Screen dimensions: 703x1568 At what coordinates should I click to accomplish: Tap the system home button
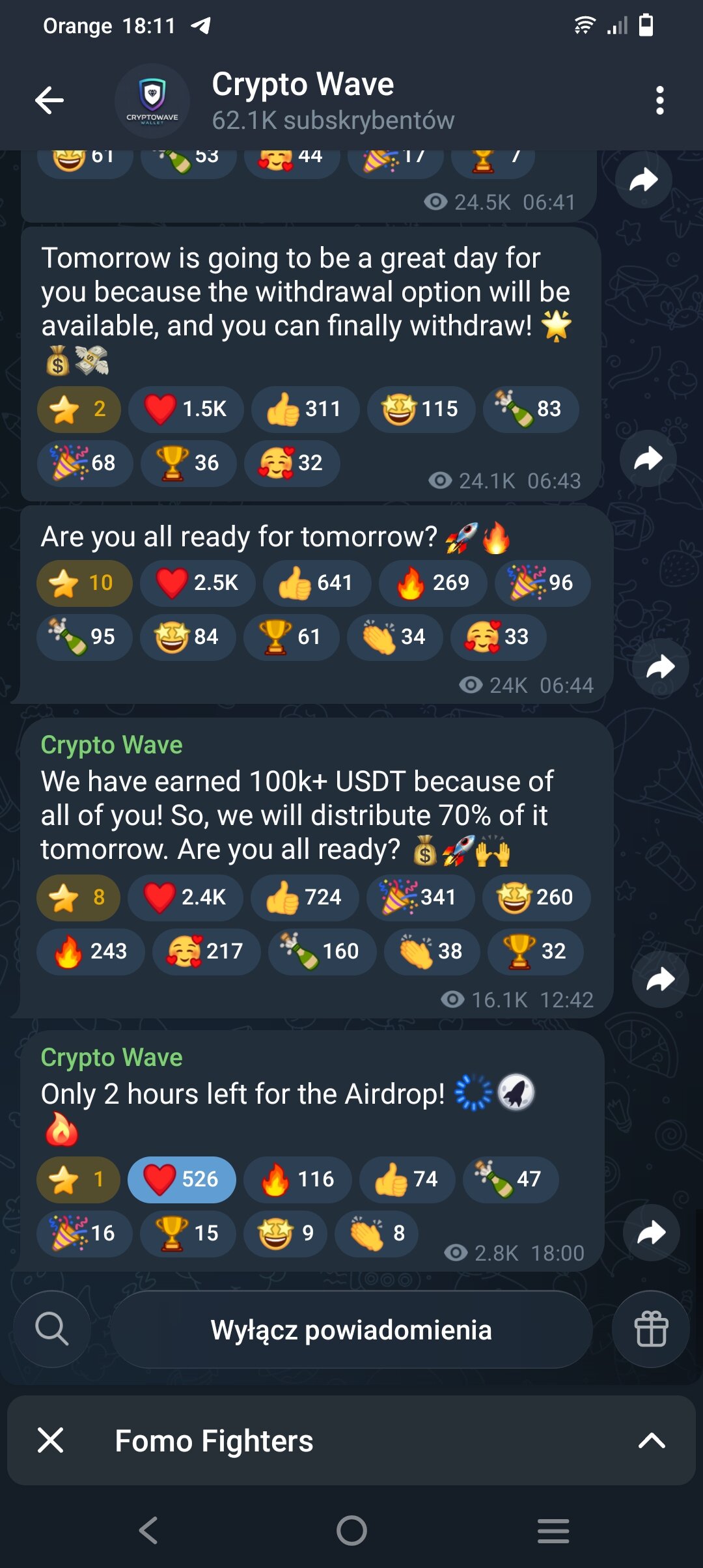coord(351,1530)
